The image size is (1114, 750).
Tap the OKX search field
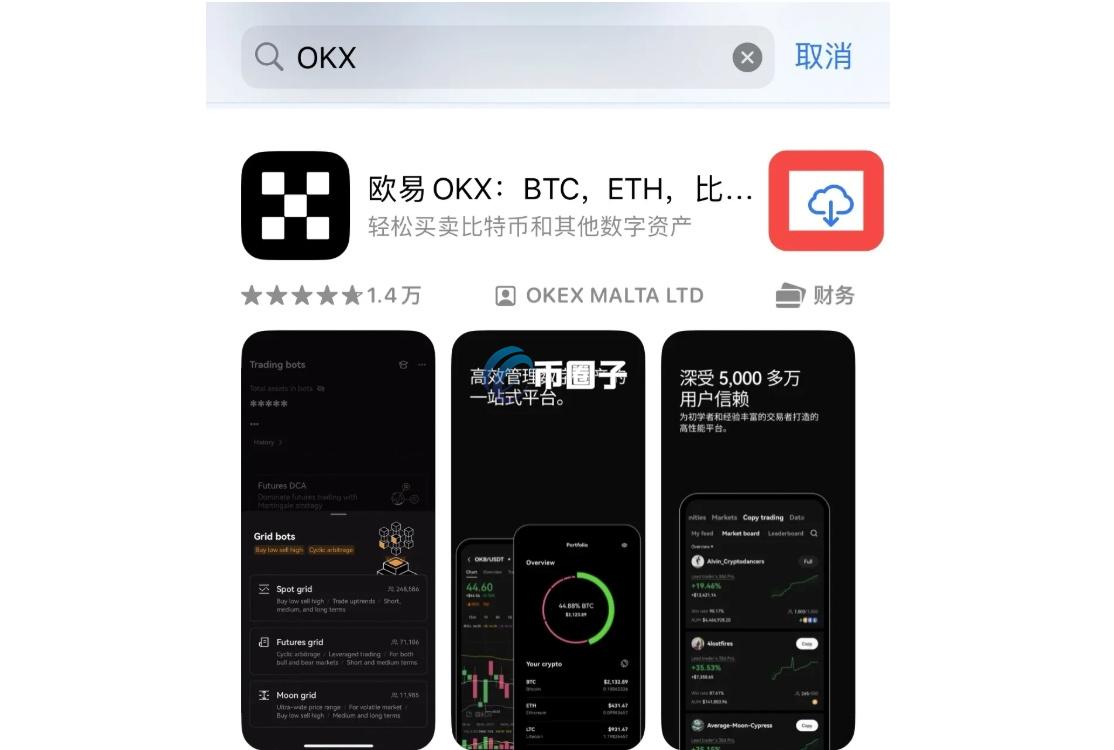click(x=500, y=57)
